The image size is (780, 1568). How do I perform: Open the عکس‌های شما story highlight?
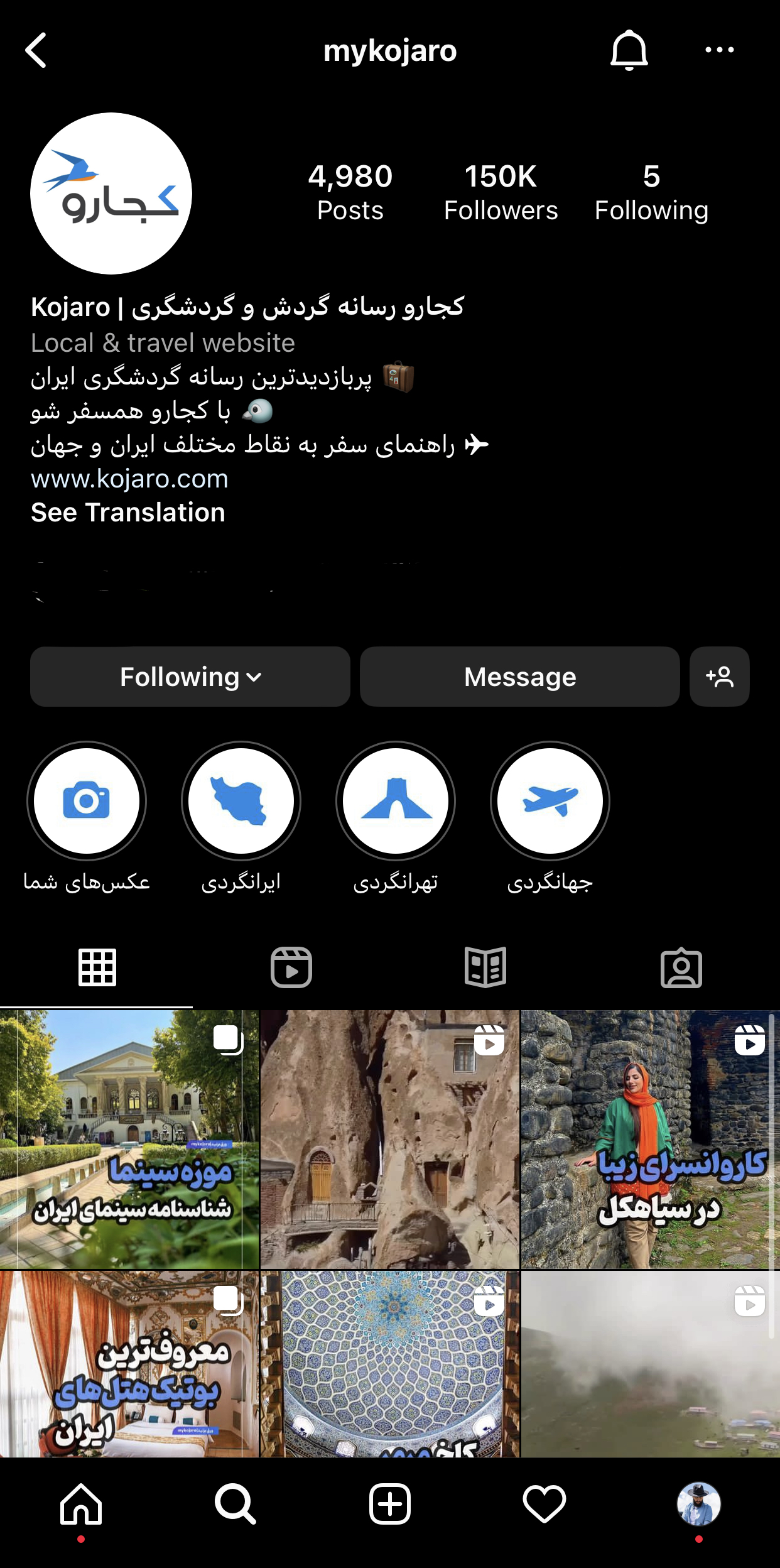pyautogui.click(x=87, y=801)
